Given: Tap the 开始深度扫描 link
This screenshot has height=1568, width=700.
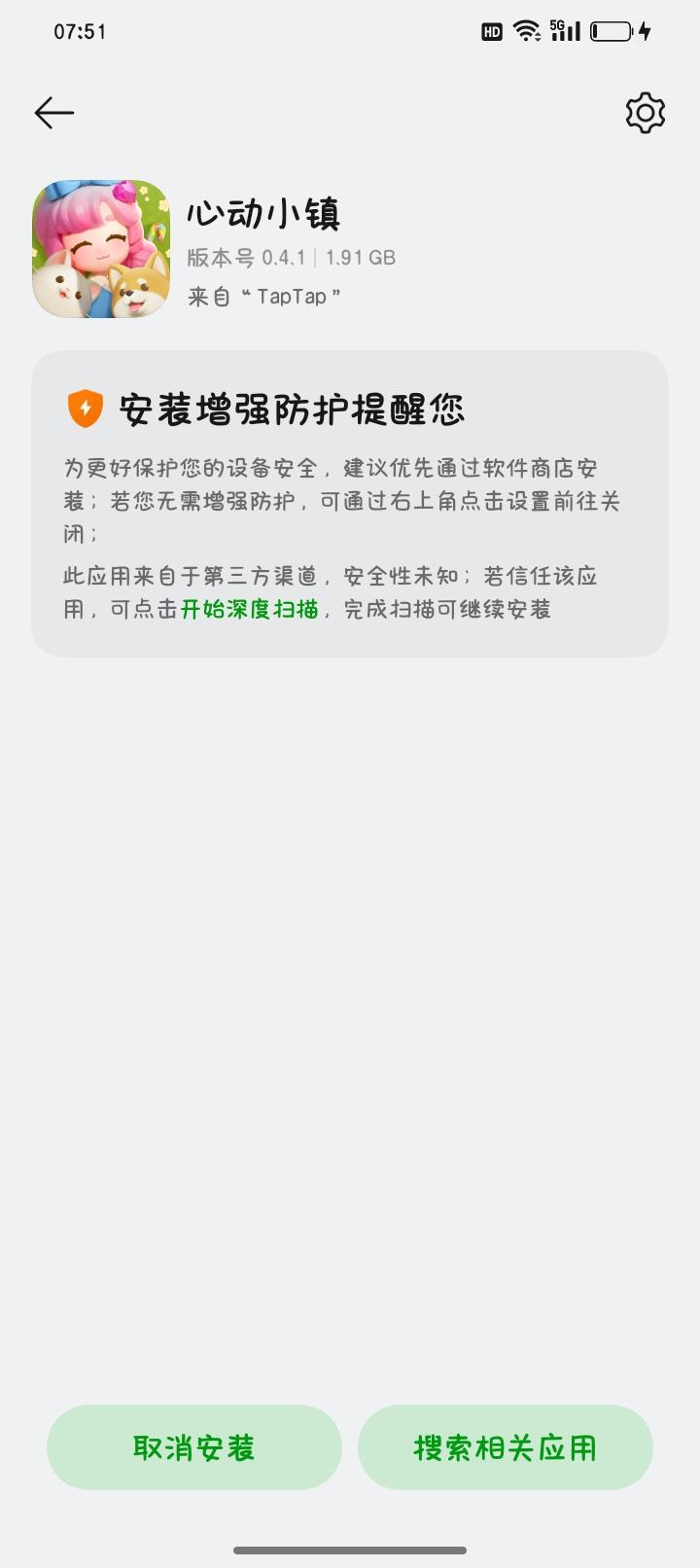Looking at the screenshot, I should click(250, 609).
